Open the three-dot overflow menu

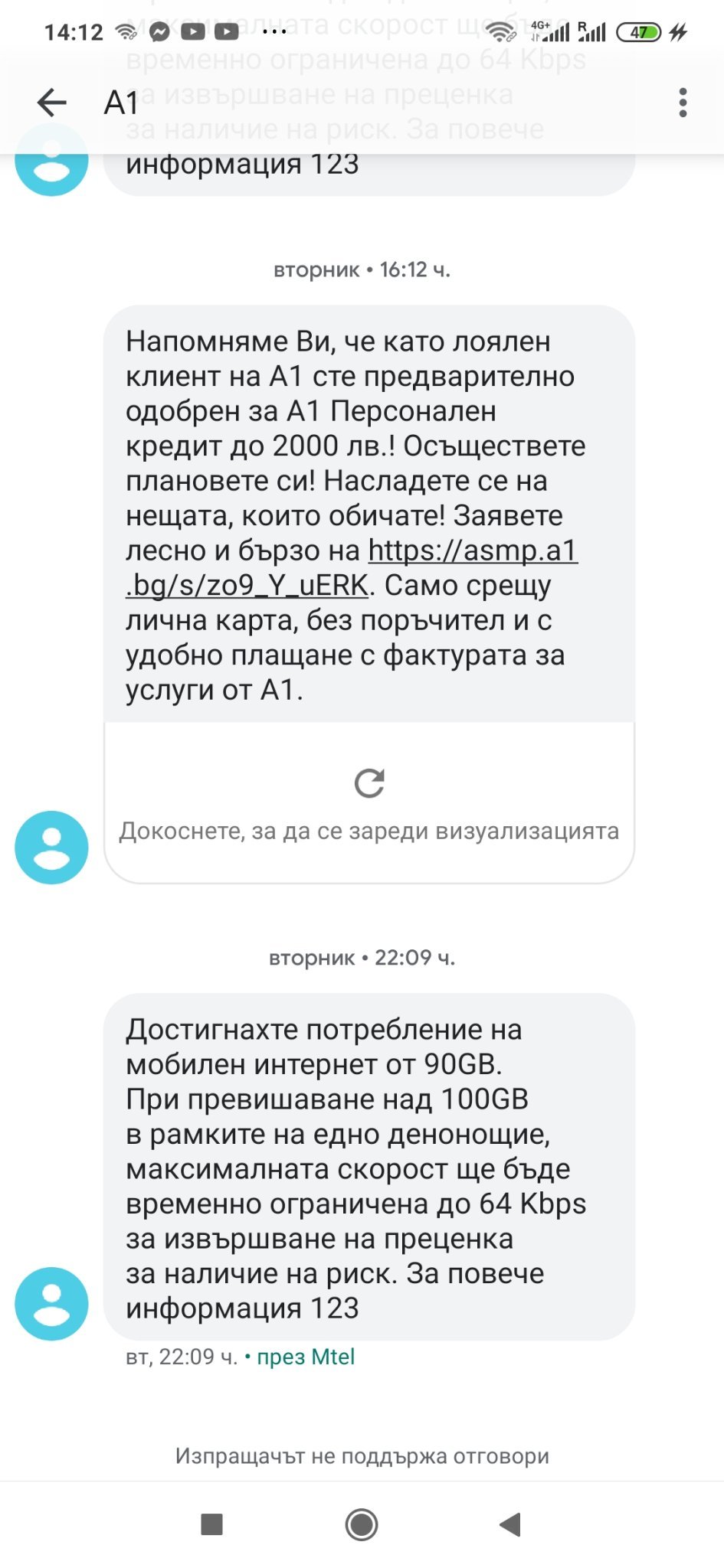coord(683,103)
